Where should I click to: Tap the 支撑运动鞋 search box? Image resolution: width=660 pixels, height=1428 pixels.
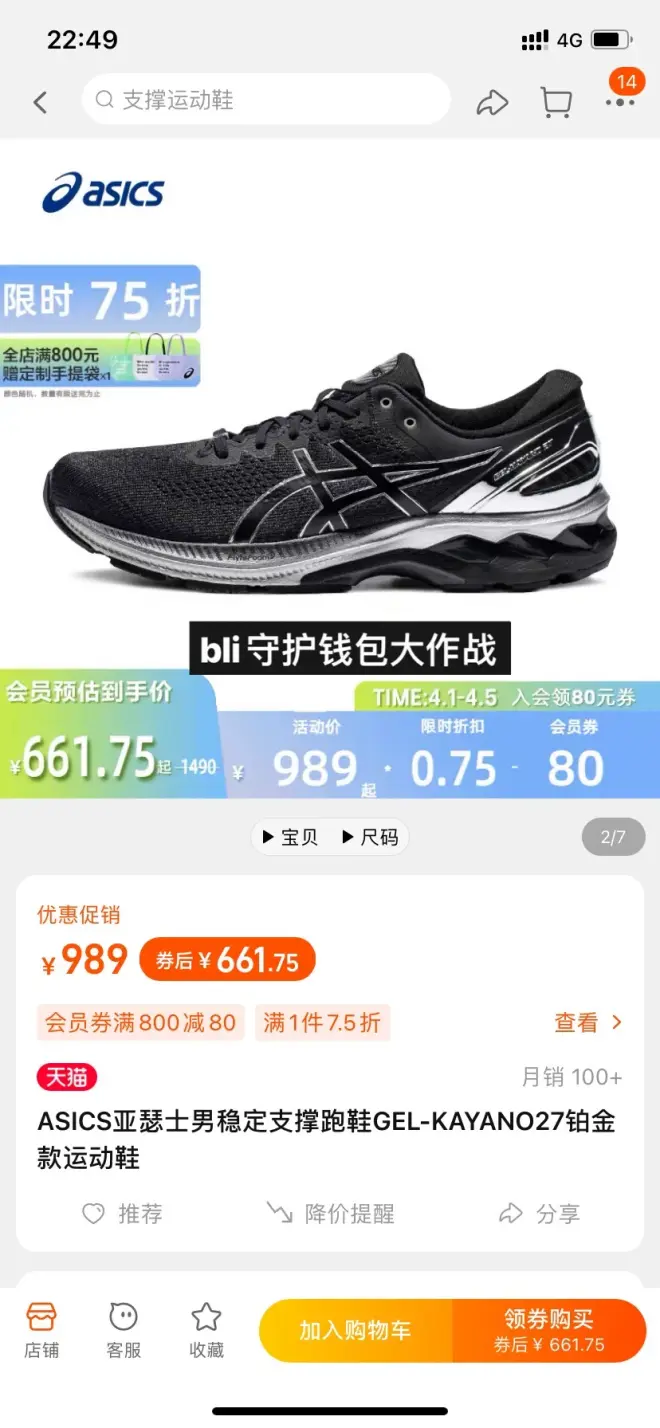265,100
